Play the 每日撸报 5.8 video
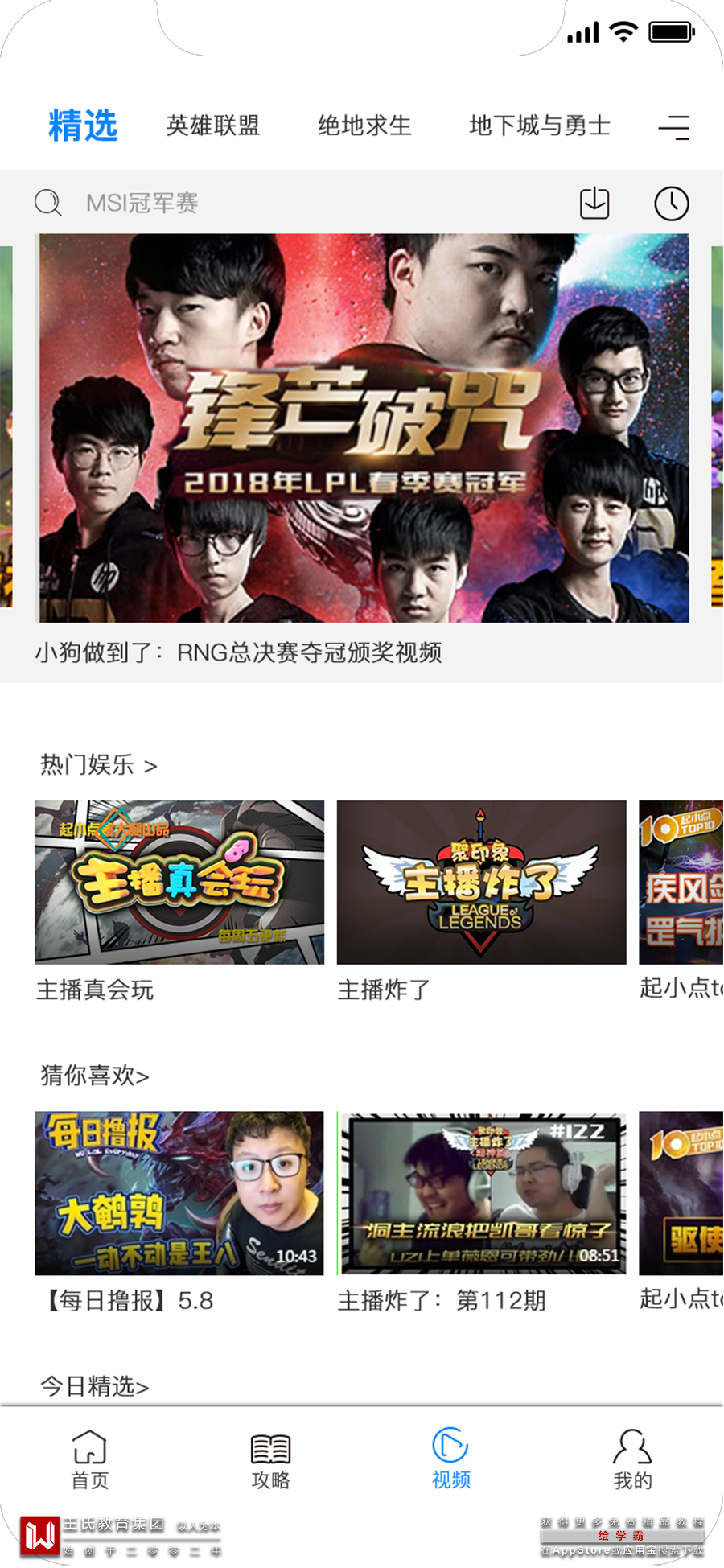 [179, 1193]
